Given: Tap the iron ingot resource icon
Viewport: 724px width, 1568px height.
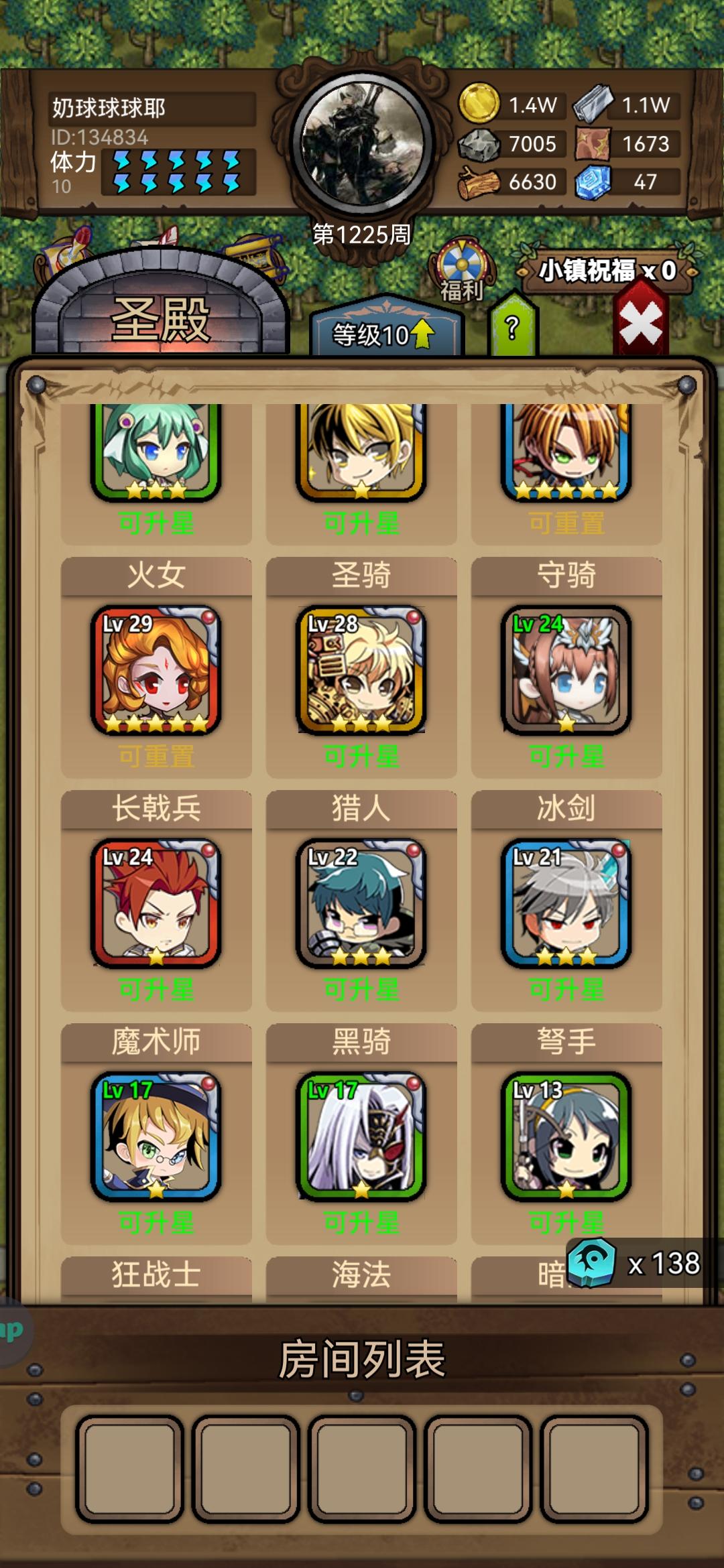Looking at the screenshot, I should pyautogui.click(x=590, y=106).
